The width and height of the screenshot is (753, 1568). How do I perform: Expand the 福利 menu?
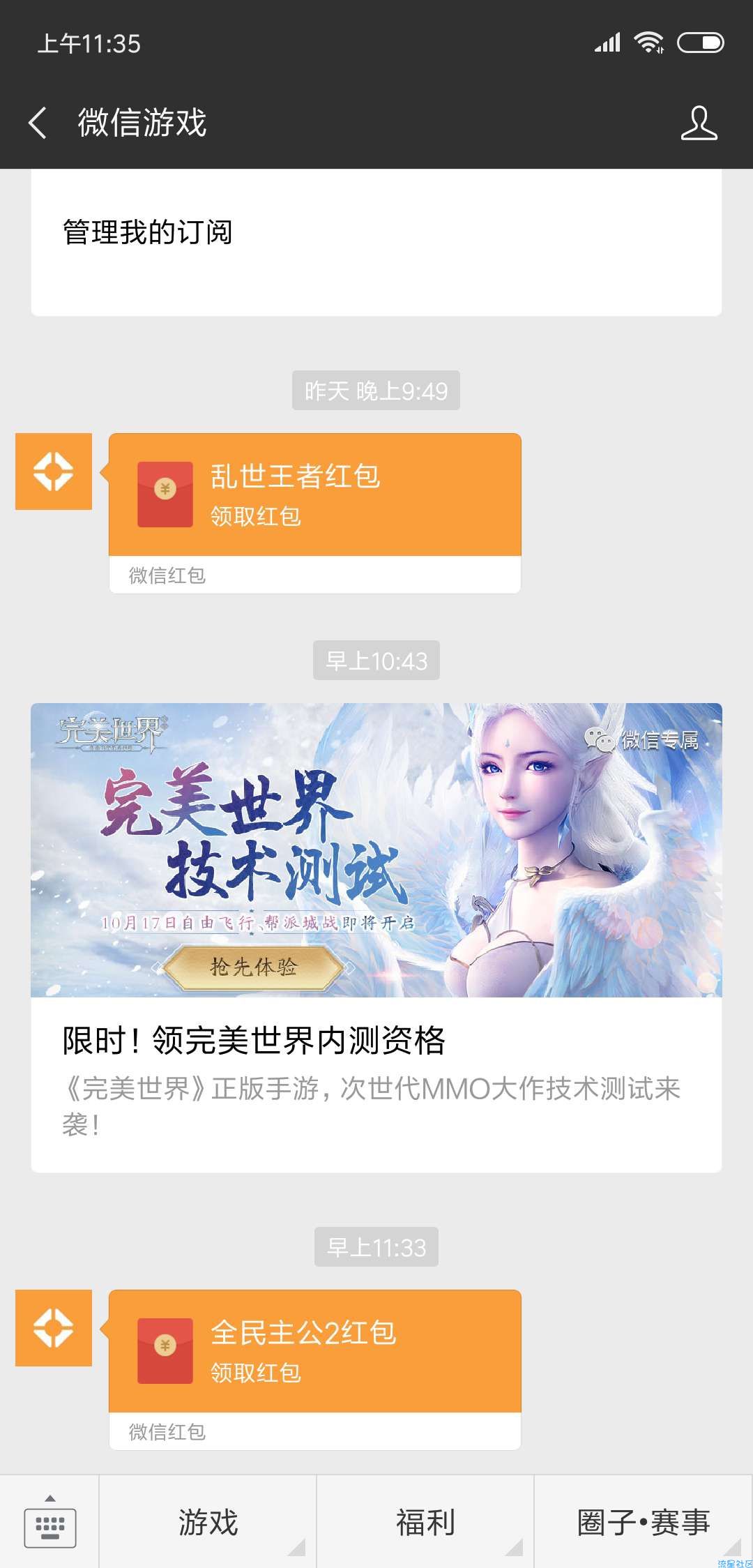[x=425, y=1522]
